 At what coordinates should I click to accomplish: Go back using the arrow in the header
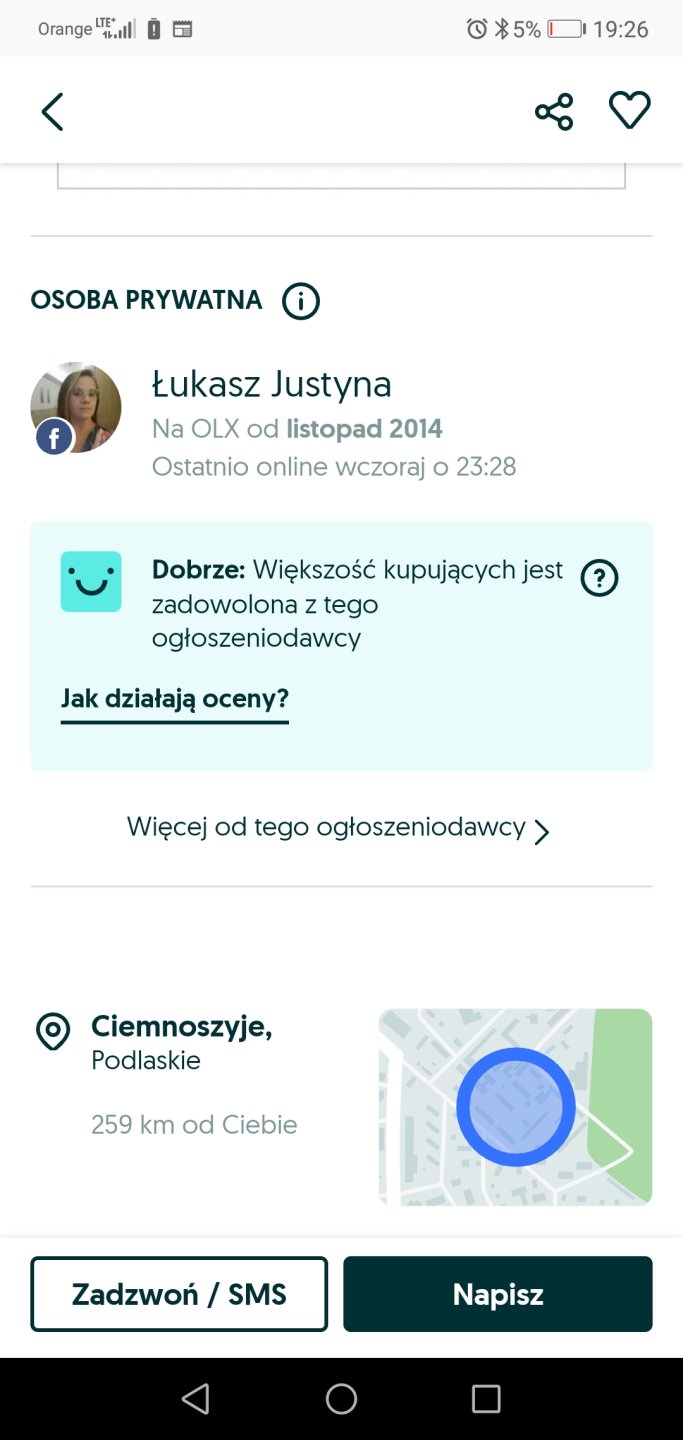click(x=52, y=111)
